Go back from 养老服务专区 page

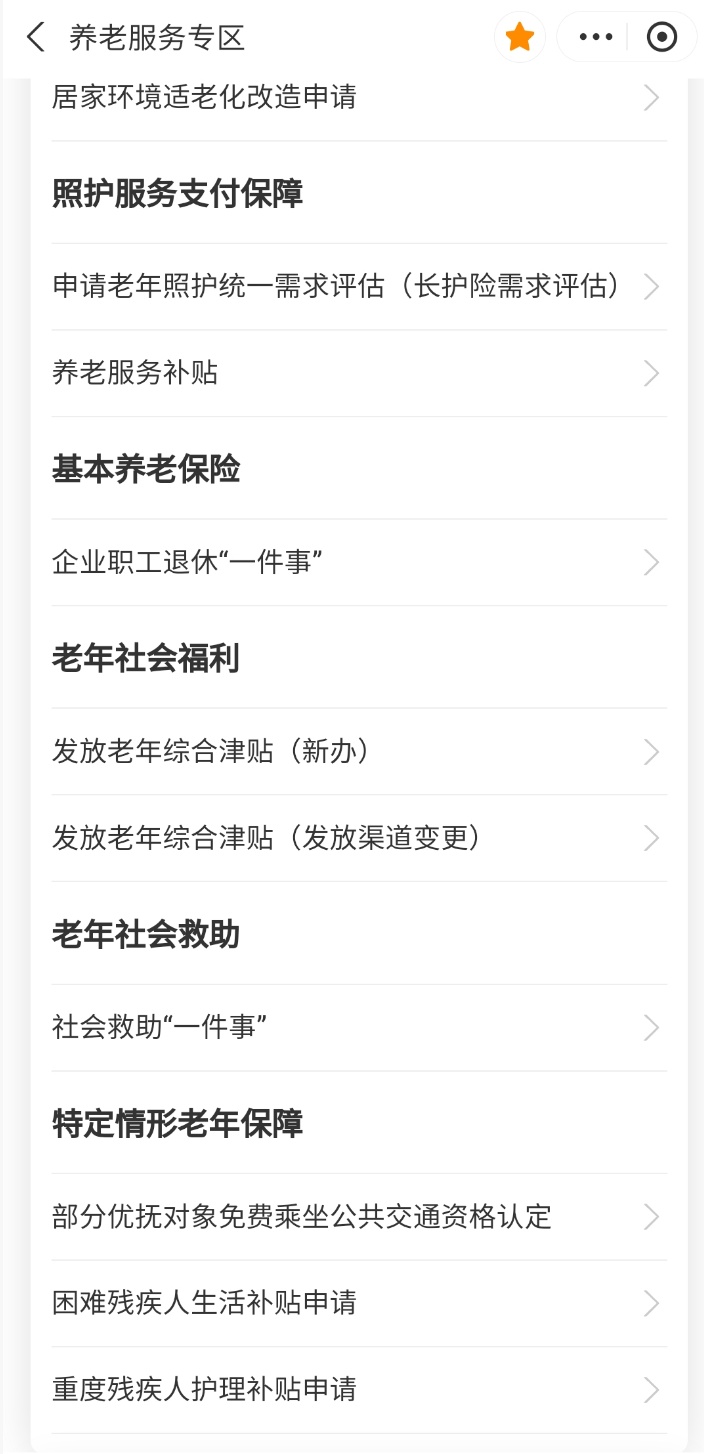(x=36, y=38)
